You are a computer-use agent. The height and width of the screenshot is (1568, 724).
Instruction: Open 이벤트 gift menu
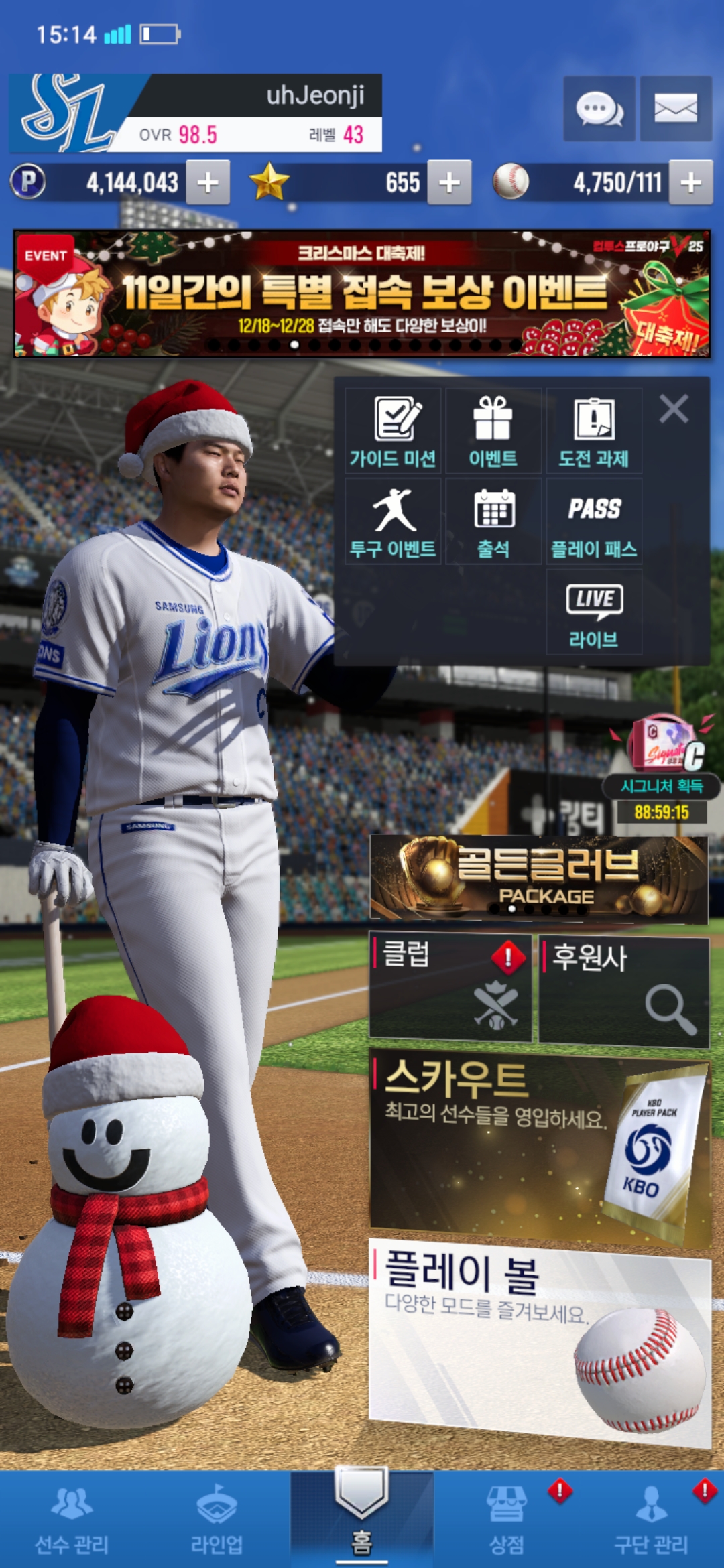coord(493,432)
